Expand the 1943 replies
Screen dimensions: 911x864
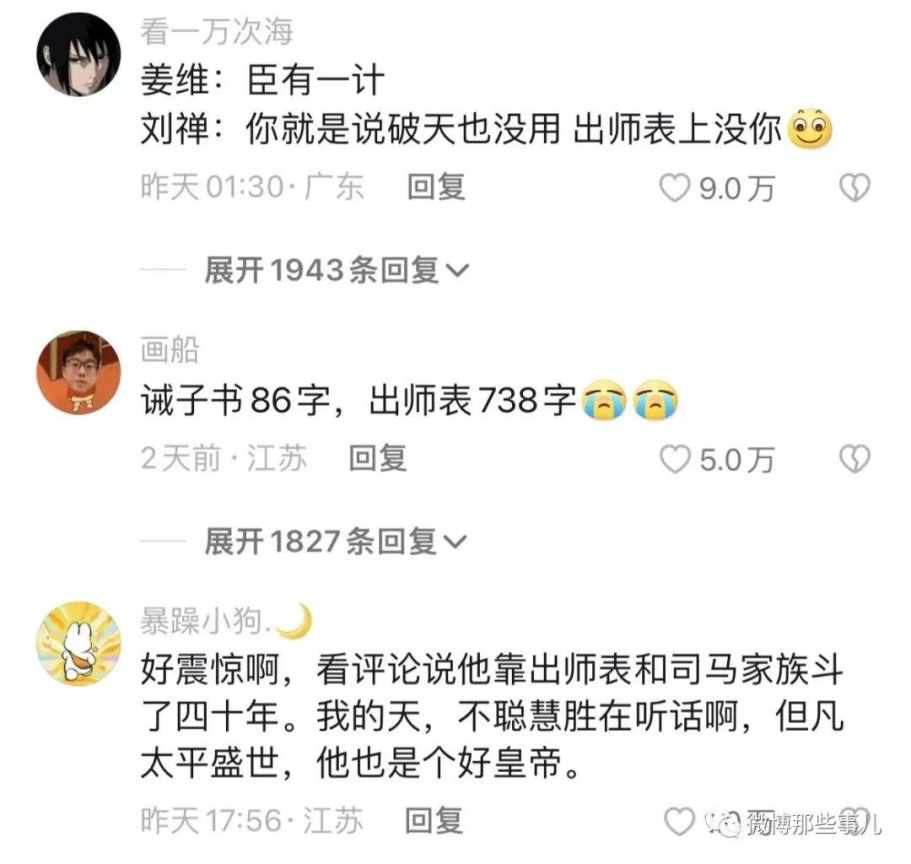tap(337, 269)
